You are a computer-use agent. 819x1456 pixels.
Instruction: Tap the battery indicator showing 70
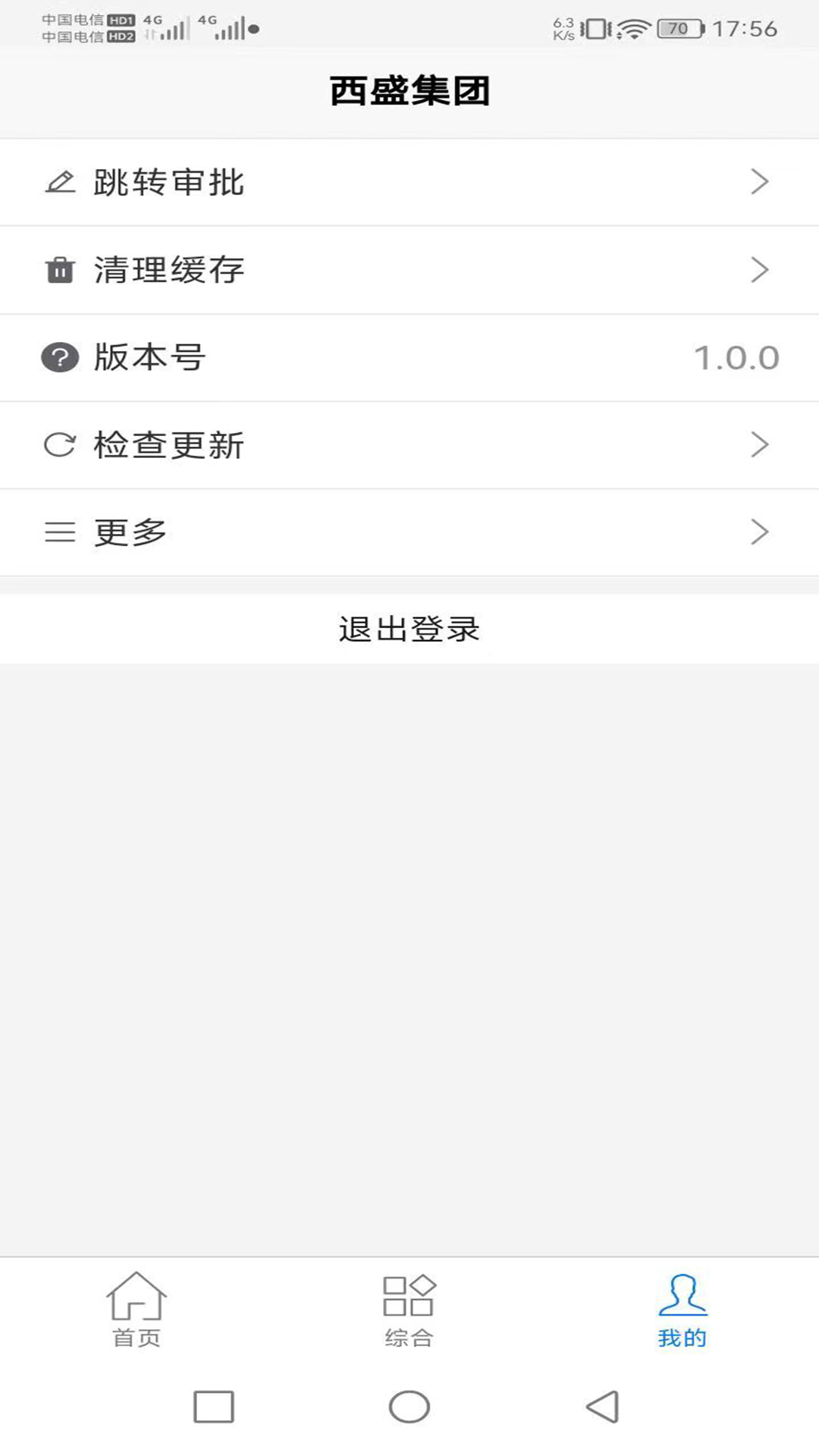click(679, 28)
